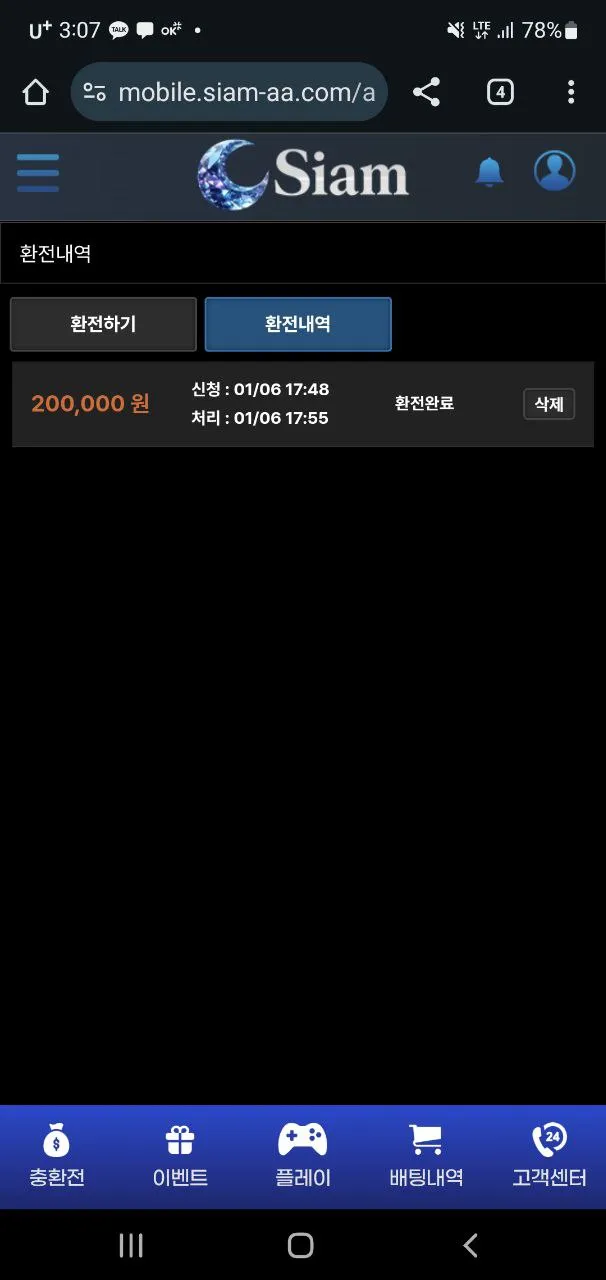The image size is (606, 1280).
Task: Tap the browser home button
Action: tap(35, 93)
